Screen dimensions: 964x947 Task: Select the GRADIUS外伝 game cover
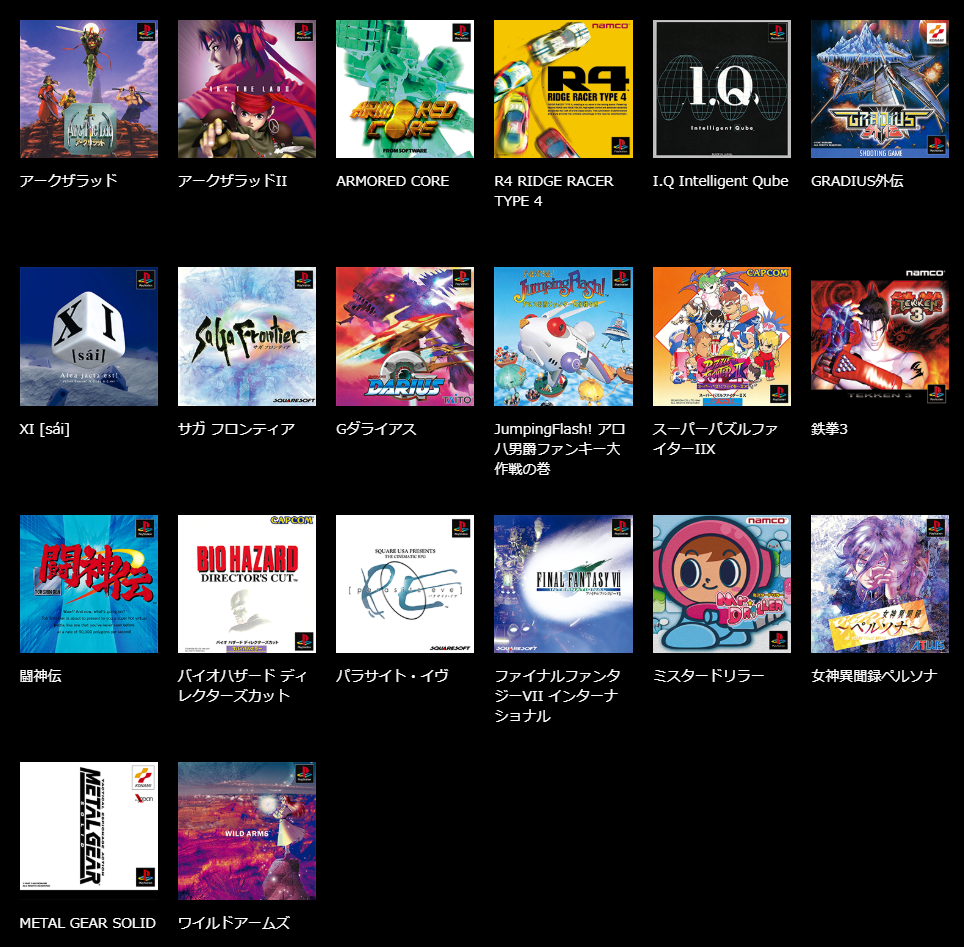[879, 89]
